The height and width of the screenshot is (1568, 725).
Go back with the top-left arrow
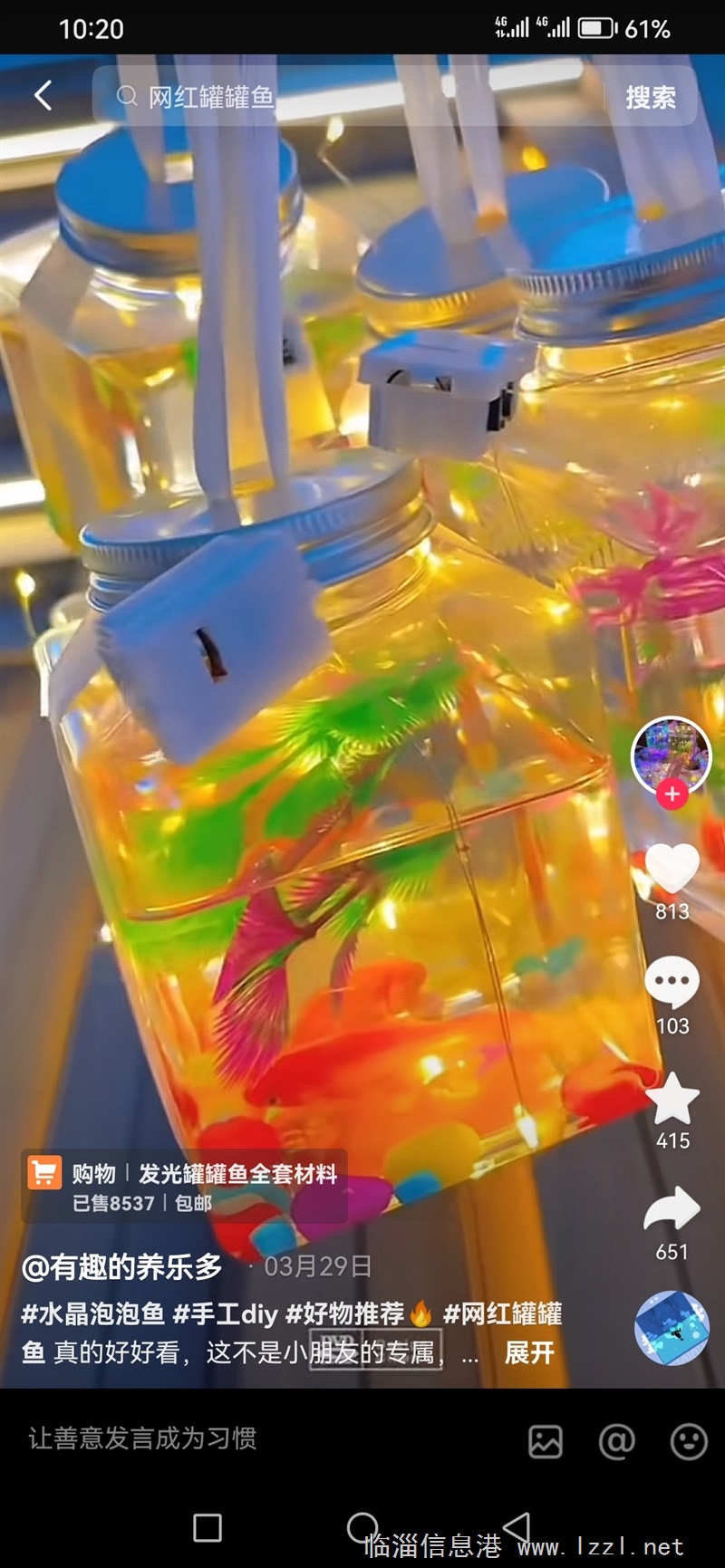[x=43, y=95]
